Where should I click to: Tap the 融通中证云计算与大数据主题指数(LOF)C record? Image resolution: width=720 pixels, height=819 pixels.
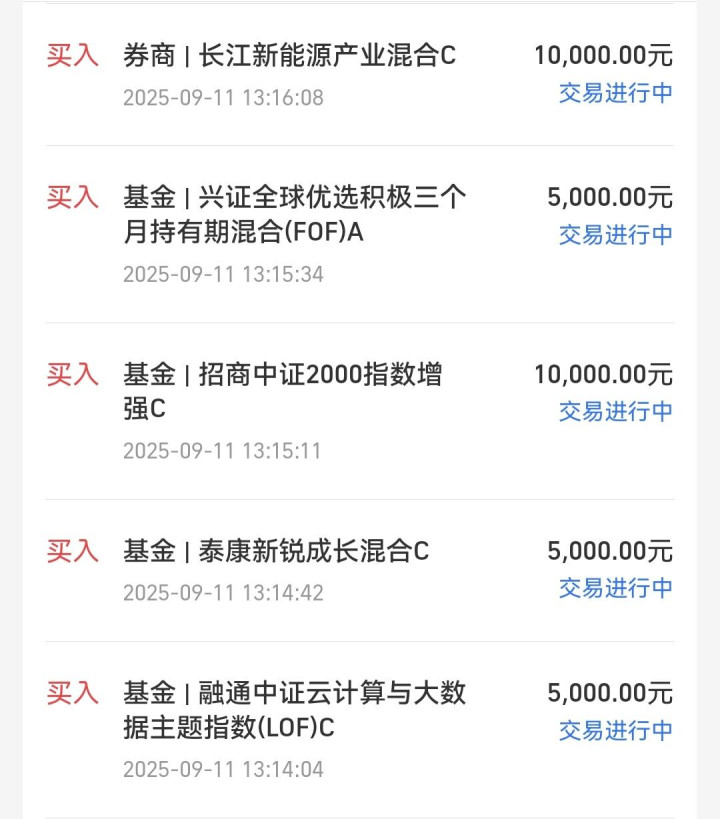click(x=295, y=710)
